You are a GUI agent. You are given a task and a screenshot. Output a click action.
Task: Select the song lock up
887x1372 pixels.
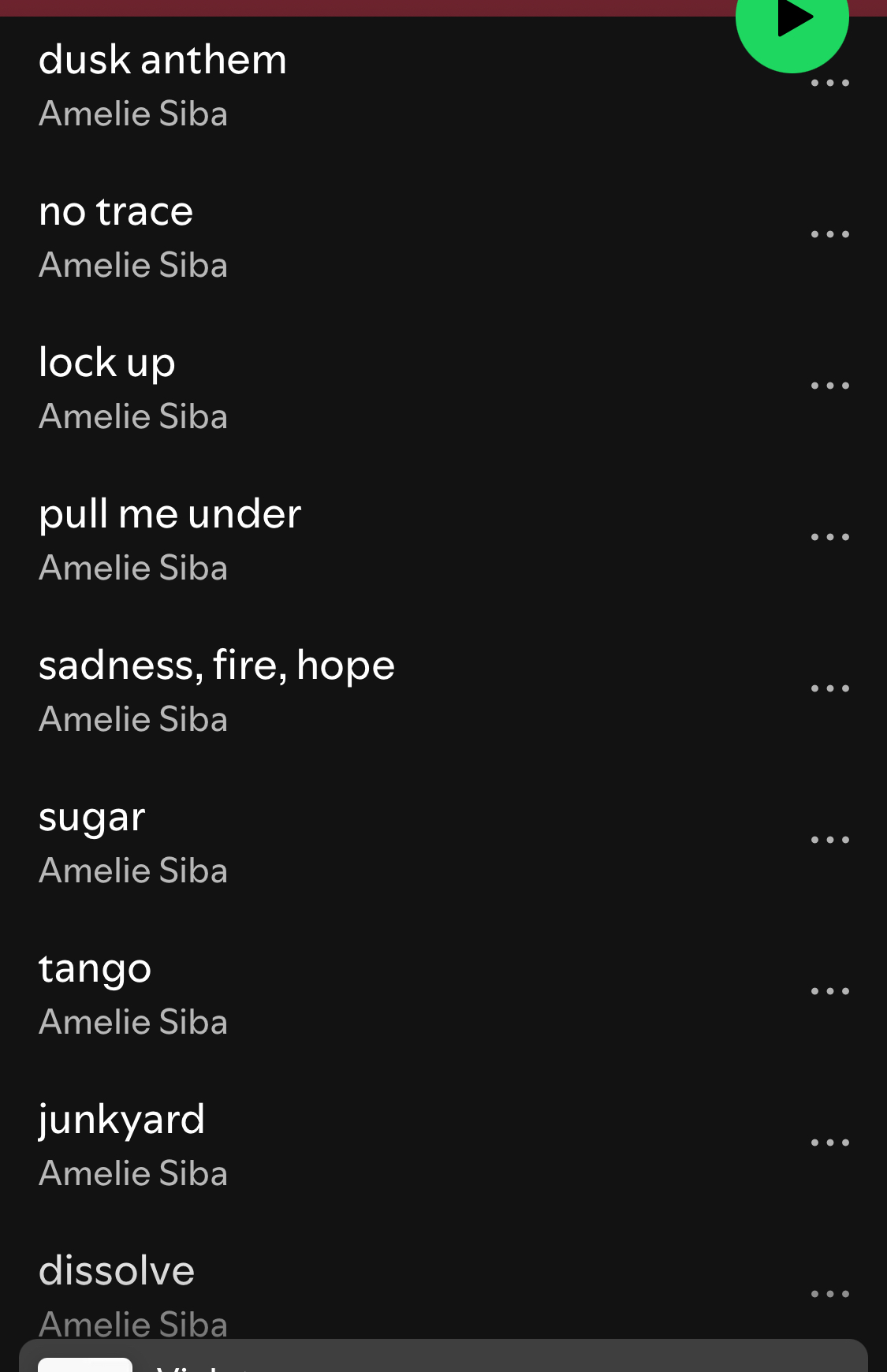[x=107, y=364]
